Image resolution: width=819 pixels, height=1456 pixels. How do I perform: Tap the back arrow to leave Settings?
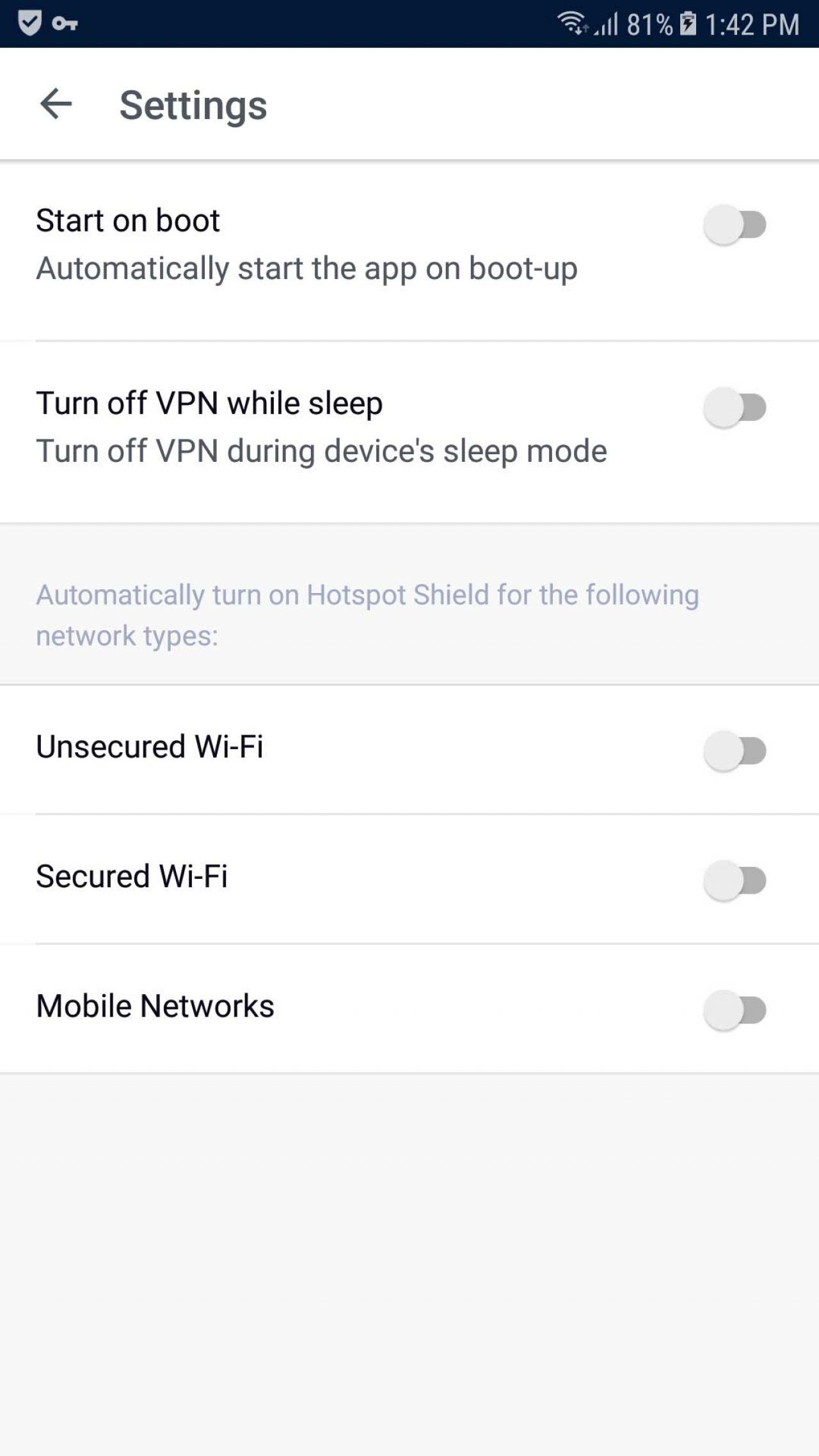tap(54, 104)
